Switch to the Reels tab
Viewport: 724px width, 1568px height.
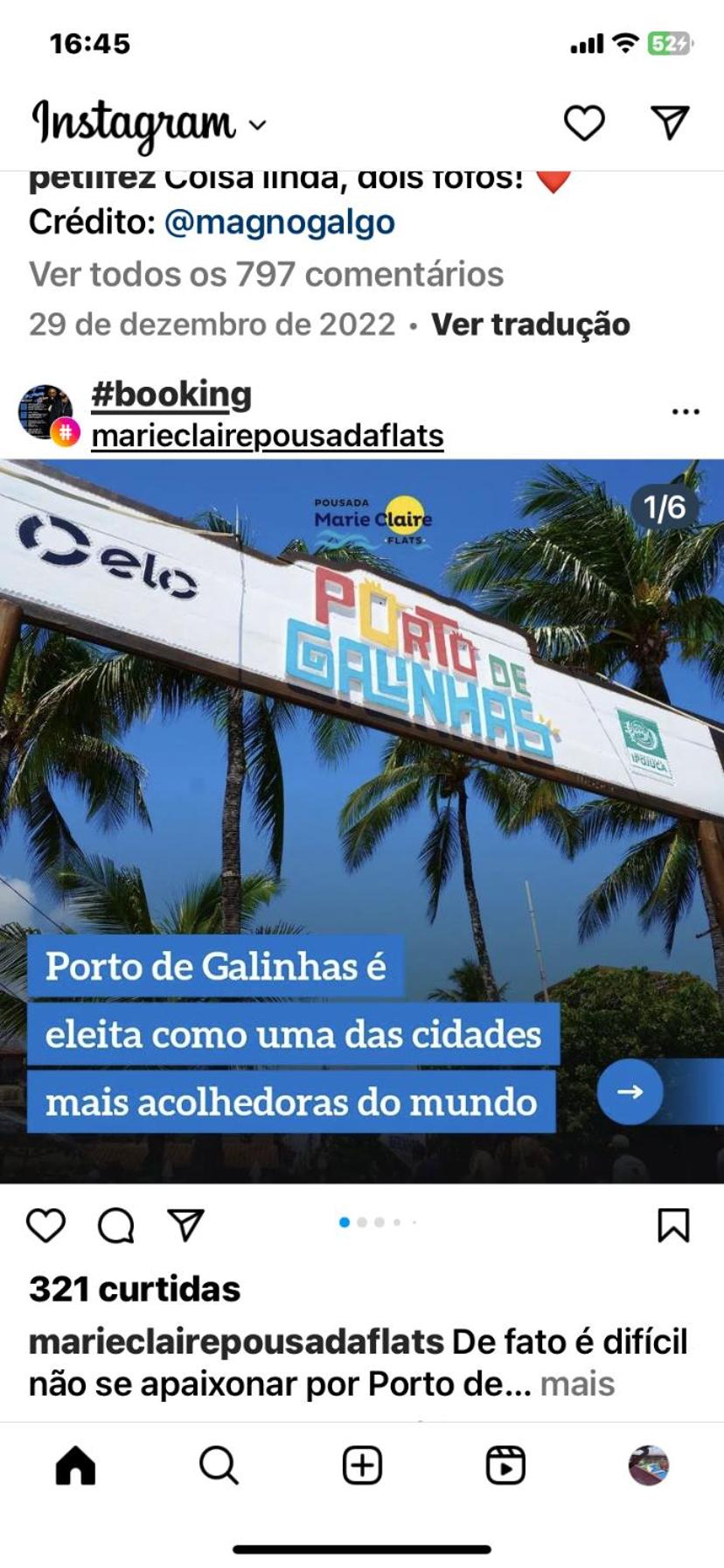505,1465
